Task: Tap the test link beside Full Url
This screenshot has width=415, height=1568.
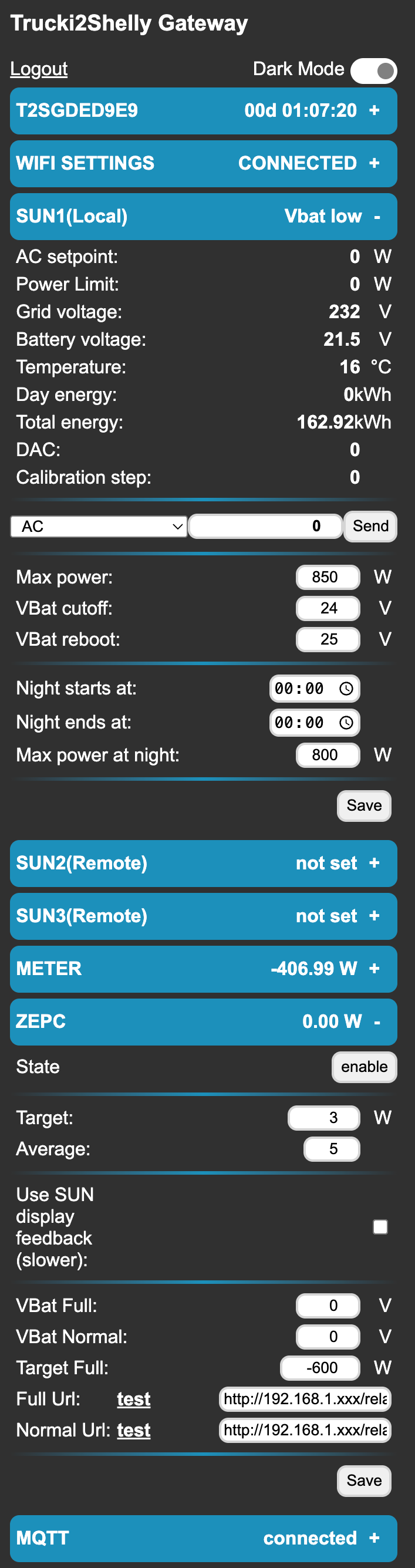Action: (x=134, y=1400)
